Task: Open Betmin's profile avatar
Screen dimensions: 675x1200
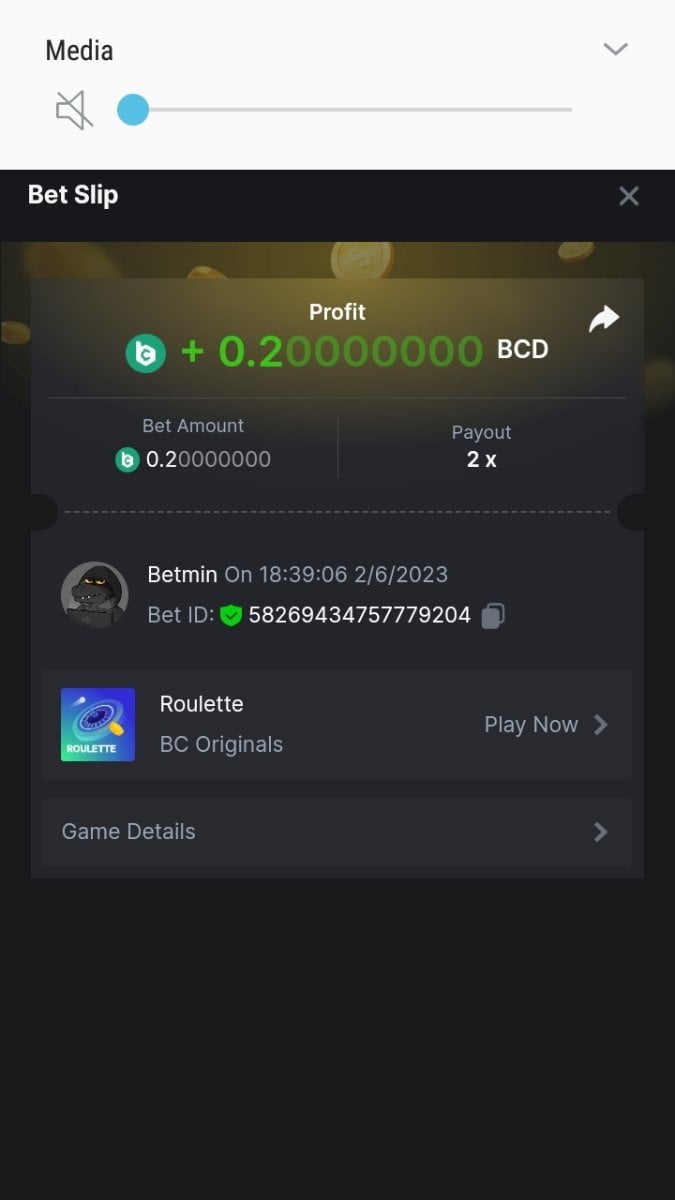Action: (x=95, y=595)
